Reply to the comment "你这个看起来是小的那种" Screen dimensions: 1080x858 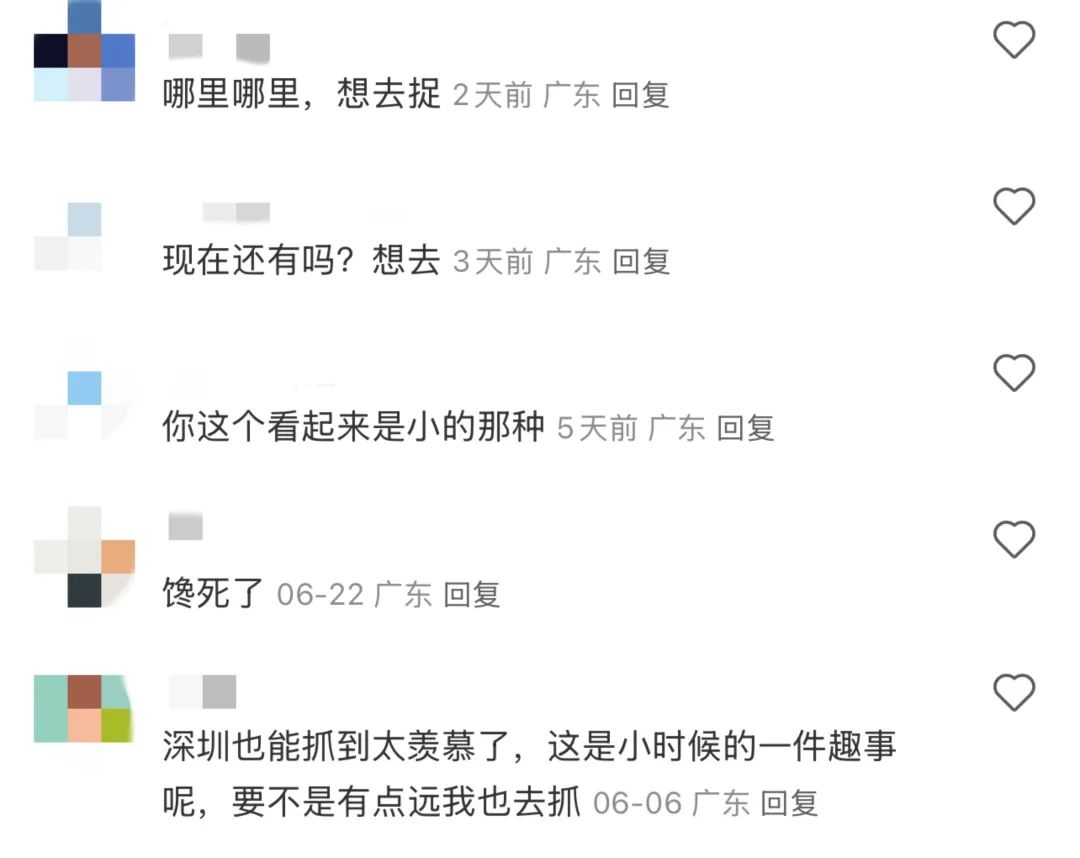(x=746, y=429)
